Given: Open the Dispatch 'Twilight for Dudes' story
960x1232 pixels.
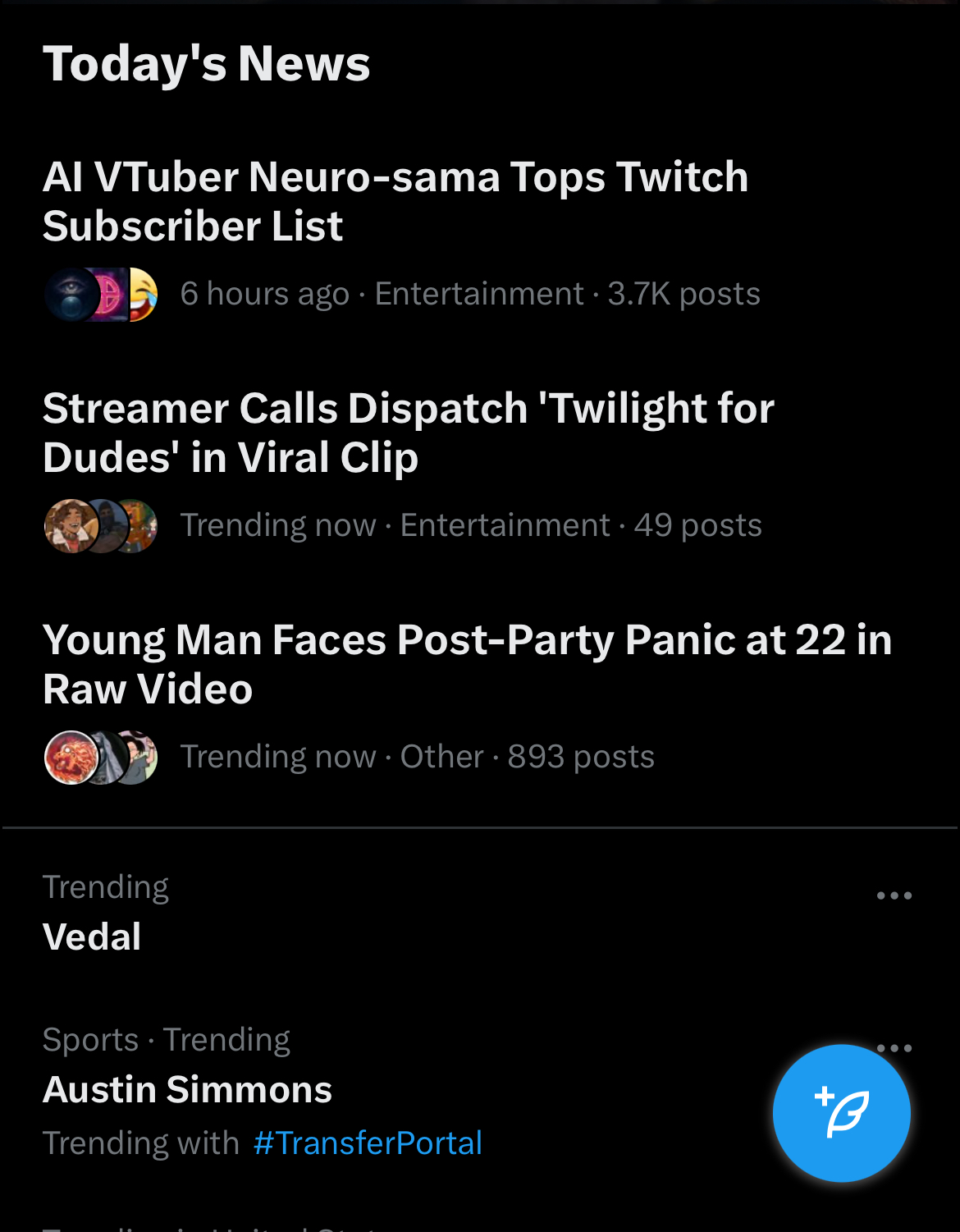Looking at the screenshot, I should point(408,433).
